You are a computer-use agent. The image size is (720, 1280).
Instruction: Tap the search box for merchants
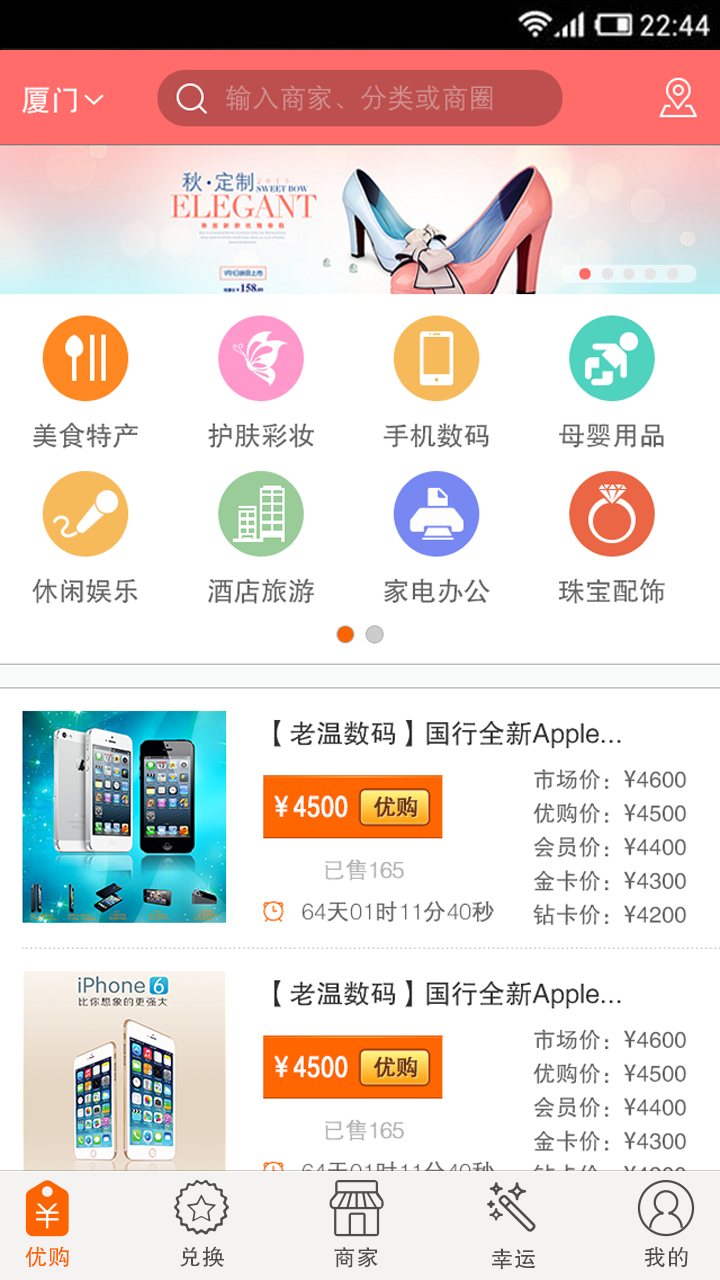(360, 98)
